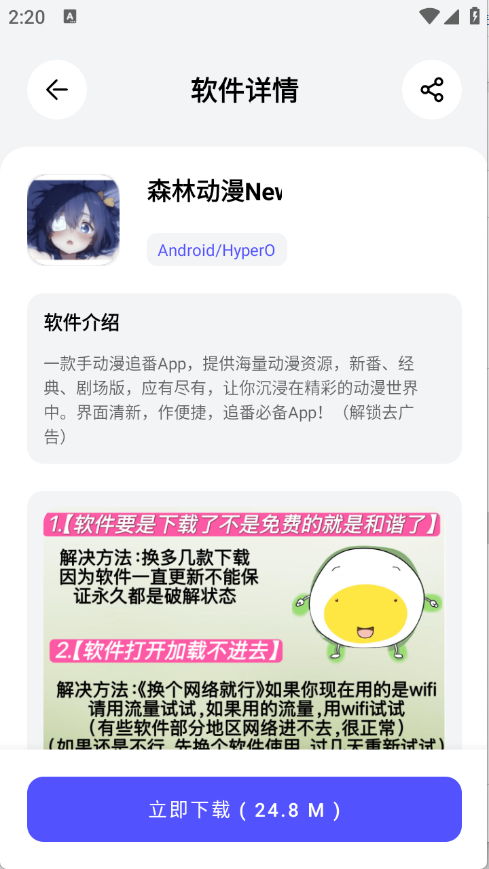The image size is (489, 869).
Task: Go back using the arrow button
Action: coord(57,90)
